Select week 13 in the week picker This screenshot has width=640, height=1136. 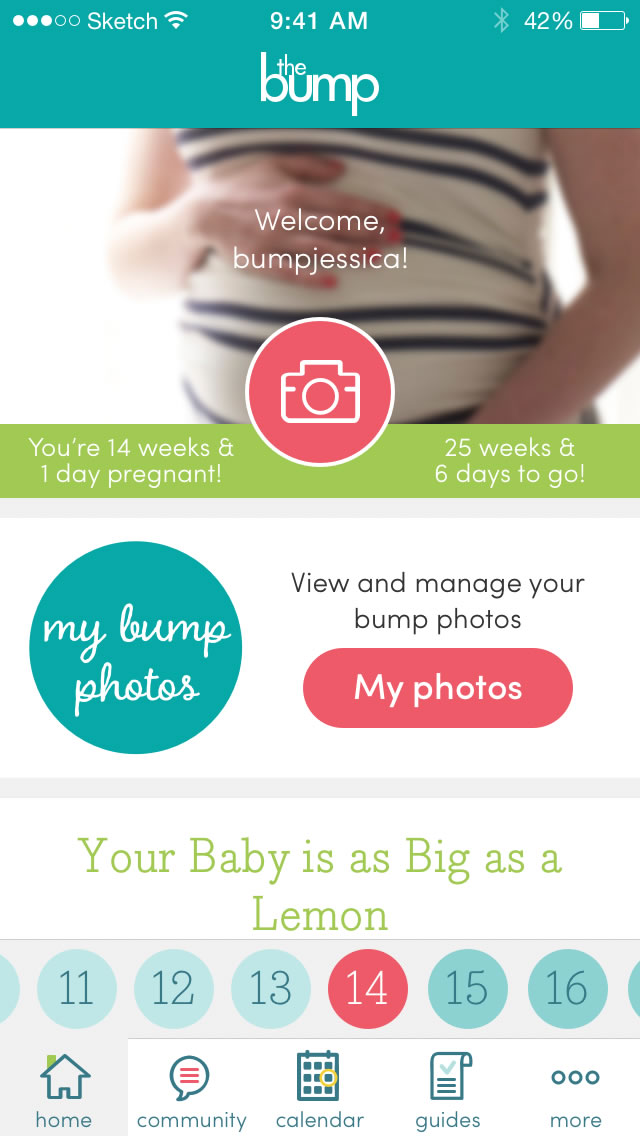pos(270,989)
